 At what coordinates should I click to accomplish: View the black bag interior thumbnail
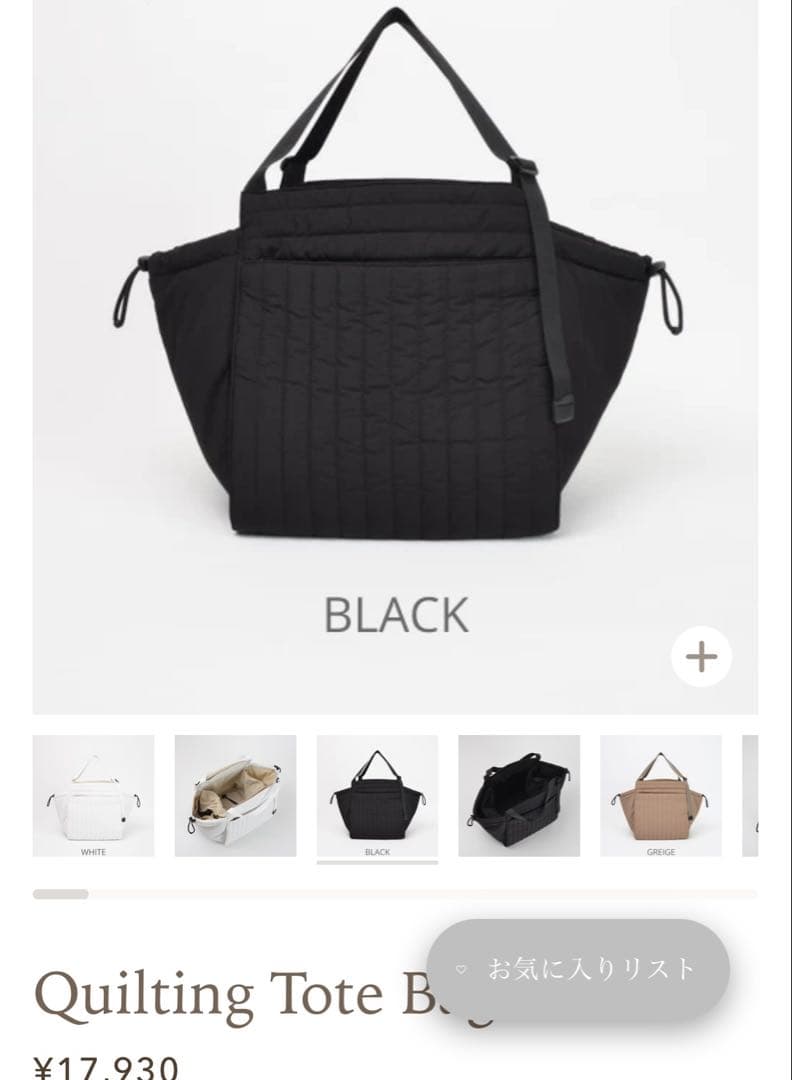pos(519,795)
